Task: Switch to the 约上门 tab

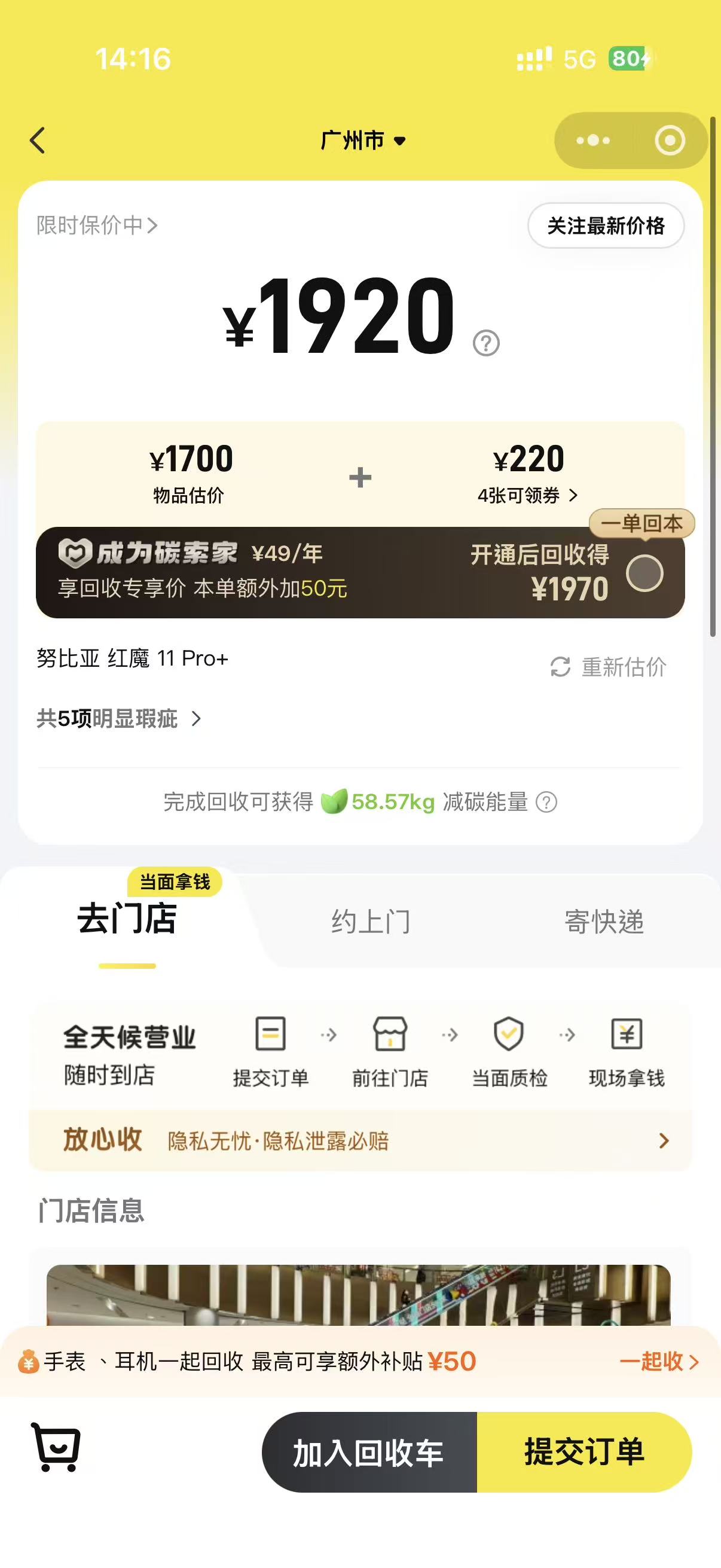Action: [371, 922]
